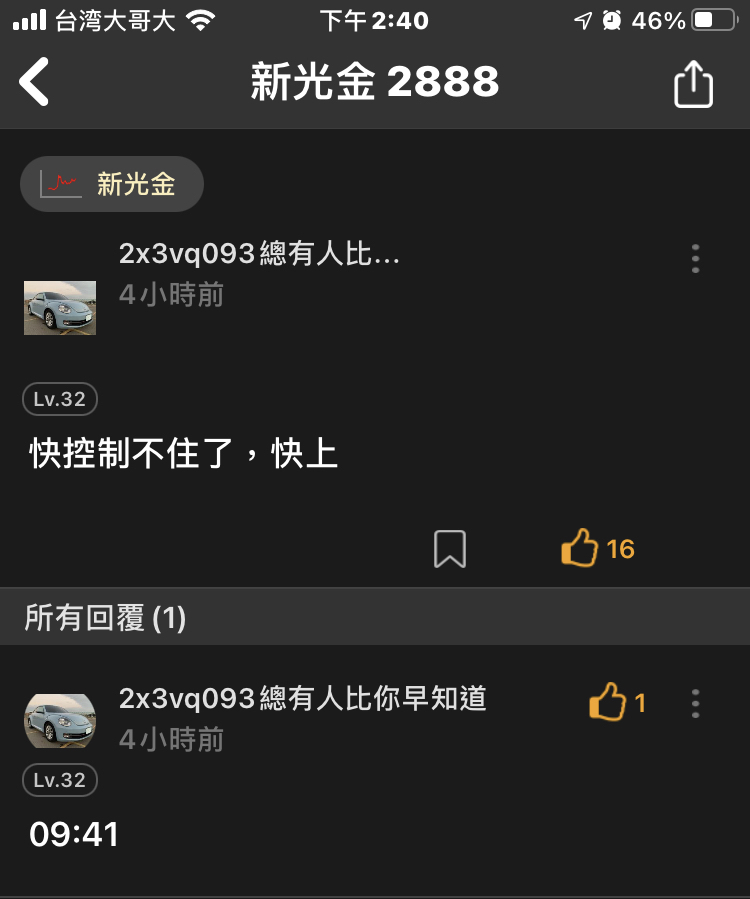Open the 新光金 2888 stock title
The width and height of the screenshot is (750, 899).
[x=375, y=82]
